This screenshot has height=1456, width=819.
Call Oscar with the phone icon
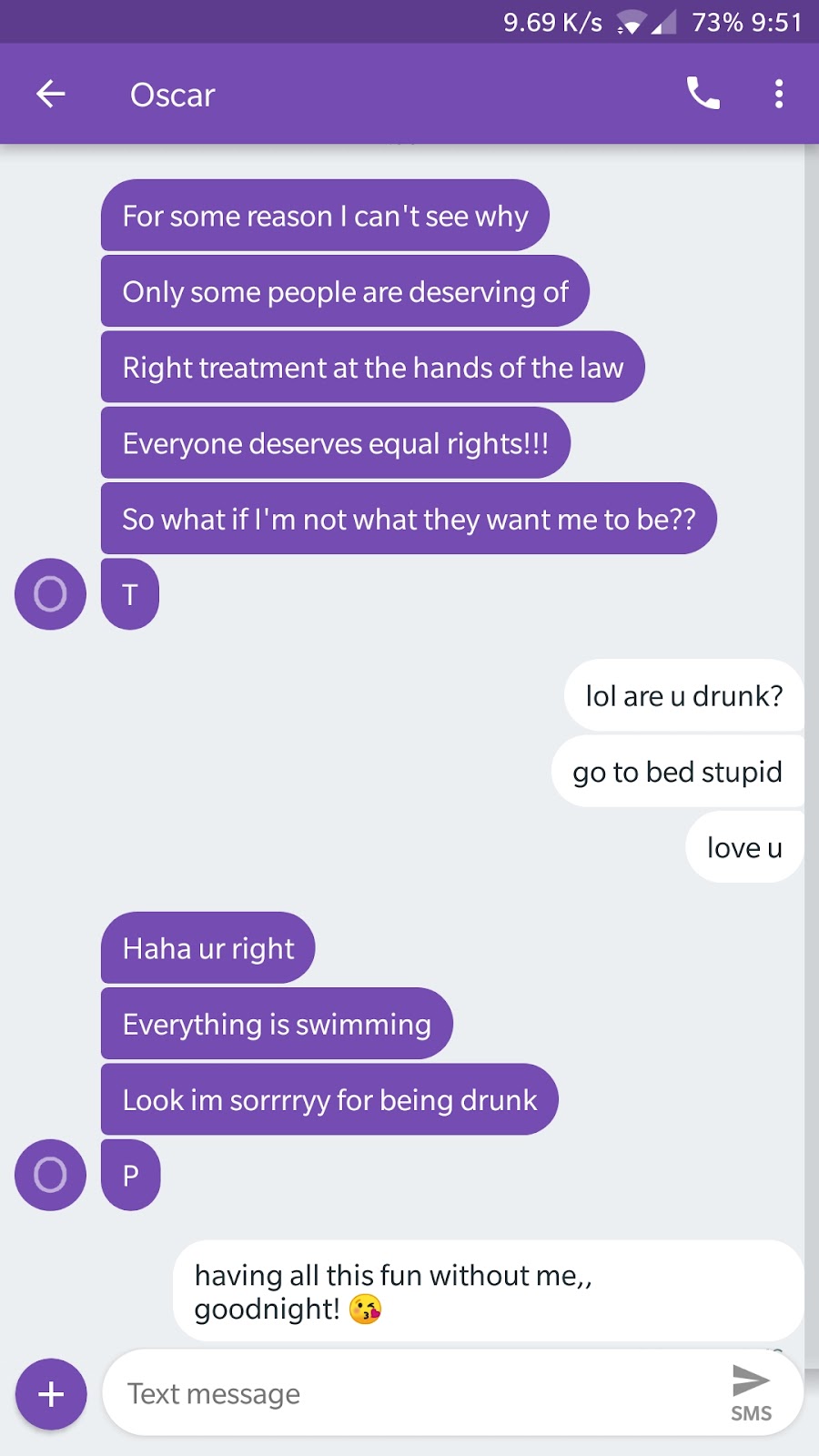tap(703, 94)
